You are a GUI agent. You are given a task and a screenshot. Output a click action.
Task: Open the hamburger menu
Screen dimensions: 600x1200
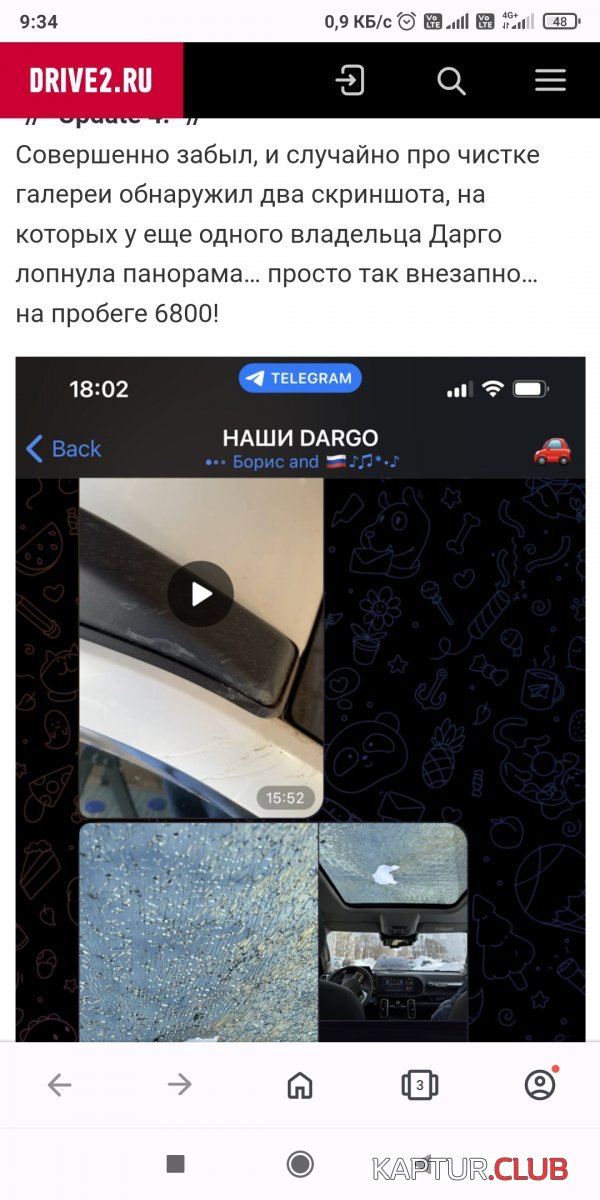[550, 80]
